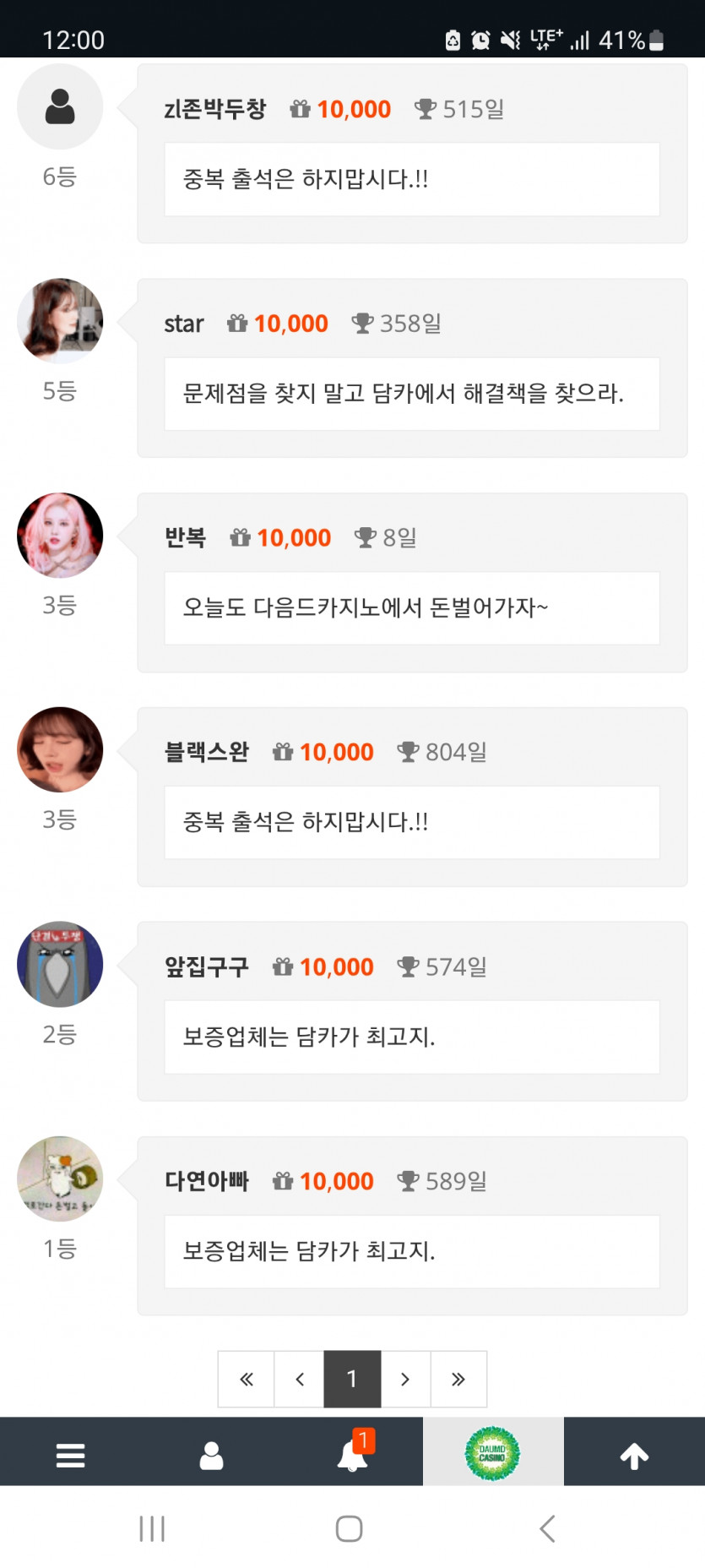Select page 1 in pagination

[x=352, y=1379]
